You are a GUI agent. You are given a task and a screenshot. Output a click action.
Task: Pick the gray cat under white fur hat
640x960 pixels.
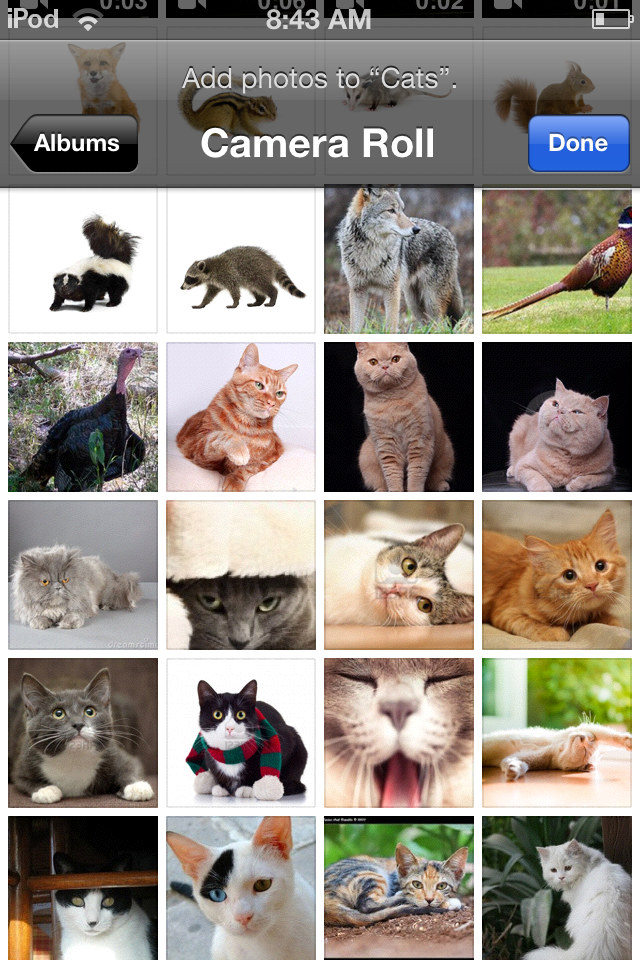pyautogui.click(x=241, y=575)
